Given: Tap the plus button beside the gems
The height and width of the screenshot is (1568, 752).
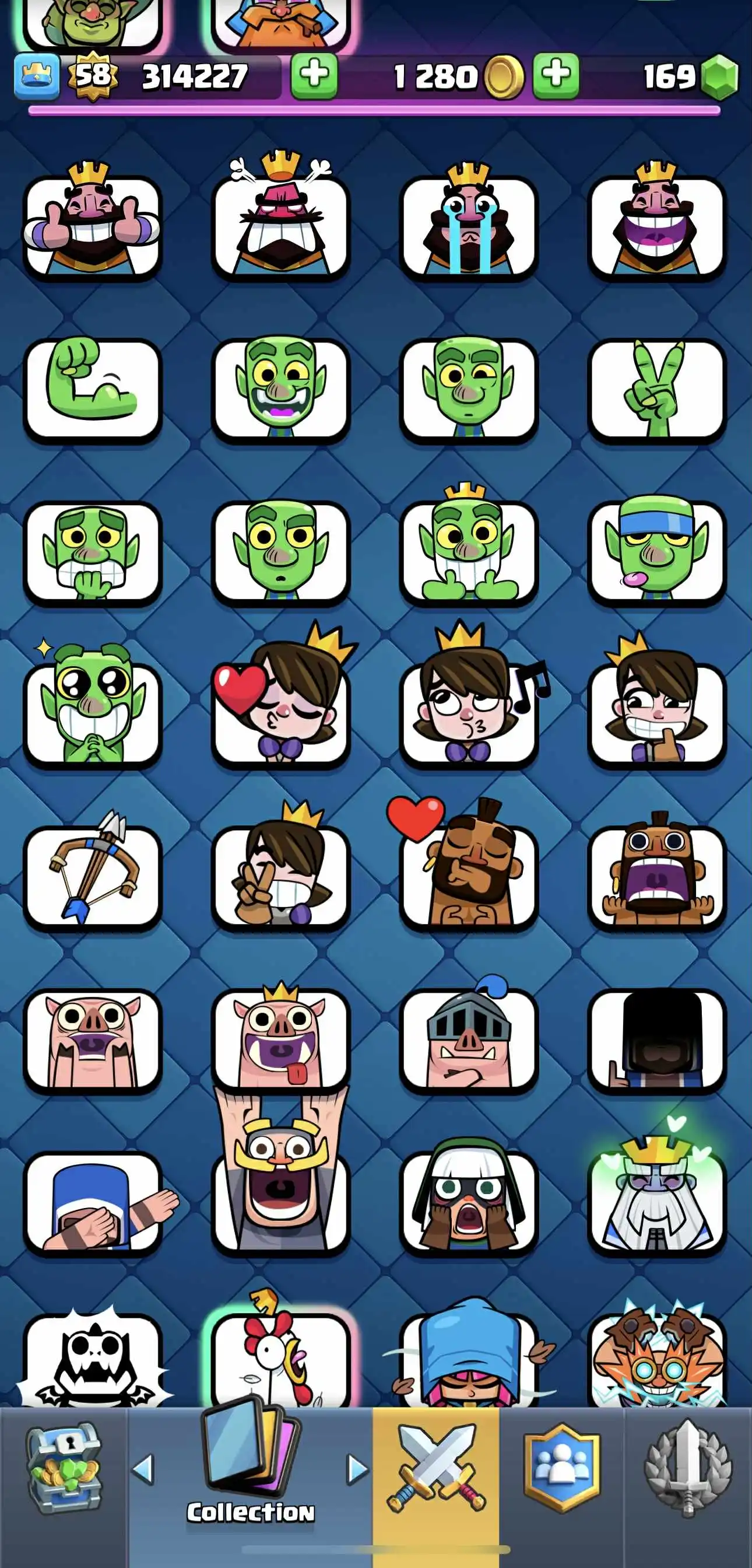Looking at the screenshot, I should (x=556, y=76).
